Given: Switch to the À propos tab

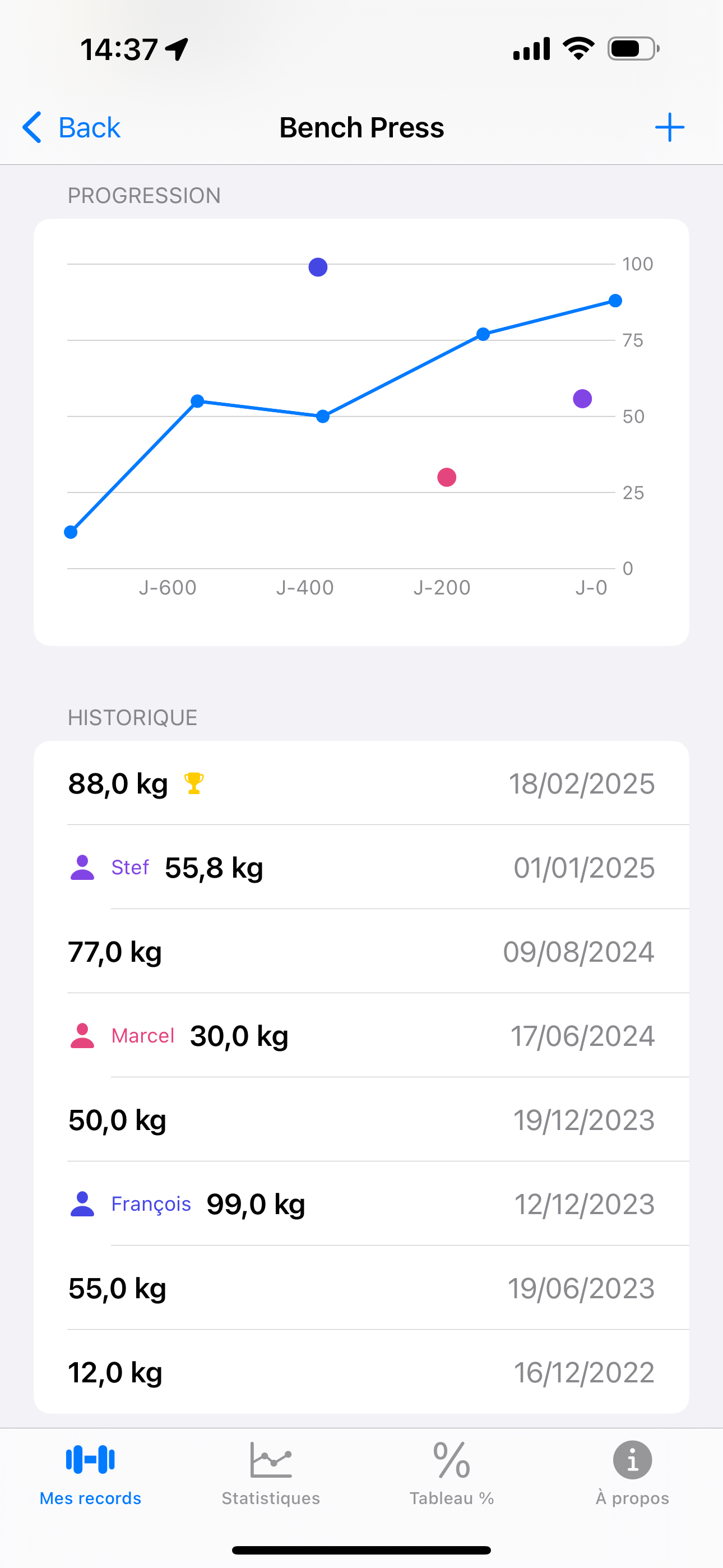Looking at the screenshot, I should [x=632, y=1473].
